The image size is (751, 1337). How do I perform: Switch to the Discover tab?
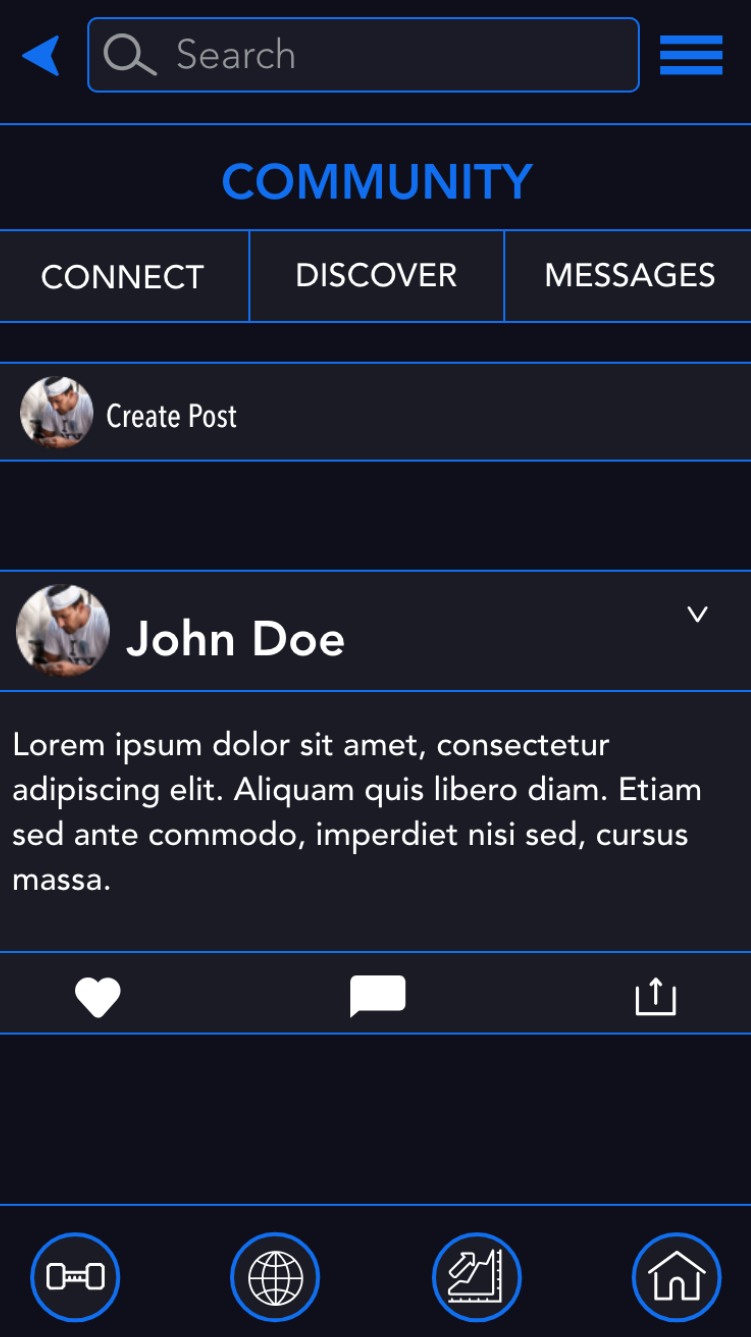coord(376,276)
